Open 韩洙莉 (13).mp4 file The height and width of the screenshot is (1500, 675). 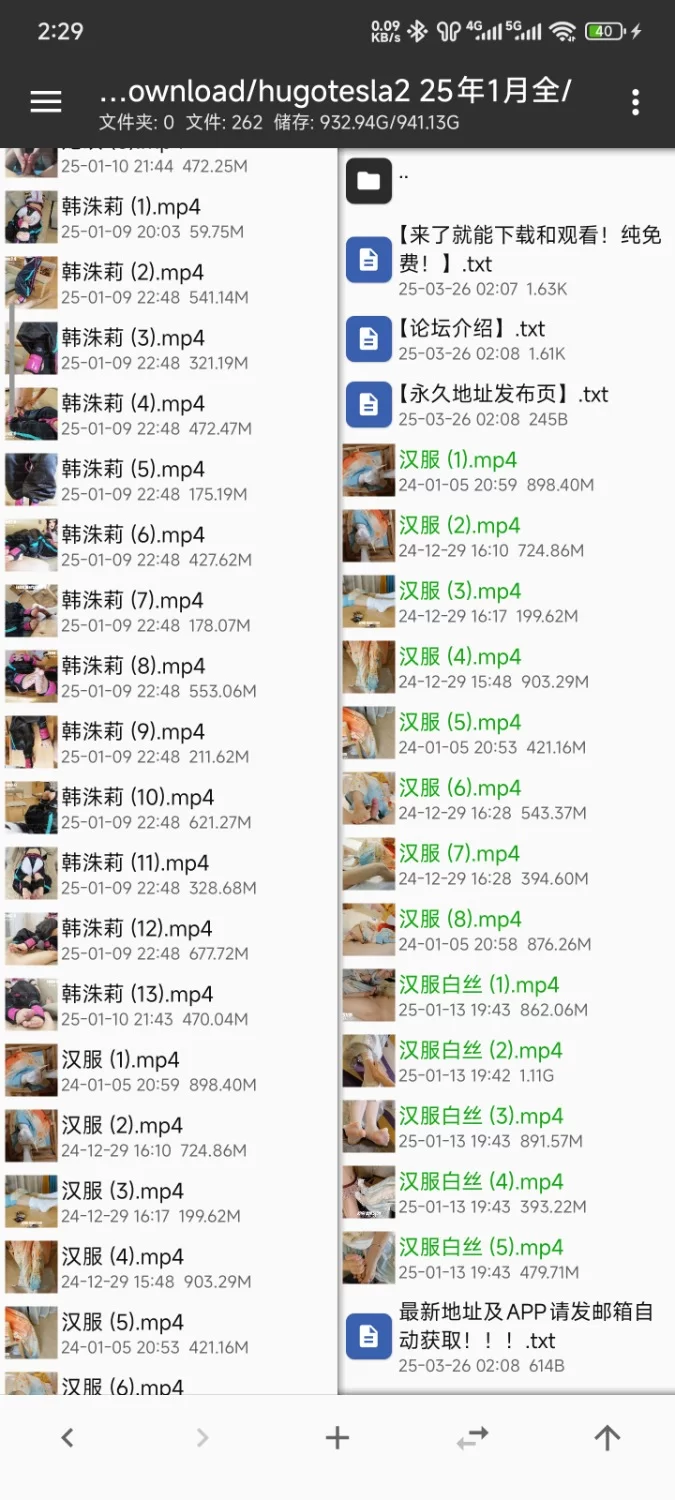click(x=137, y=1004)
